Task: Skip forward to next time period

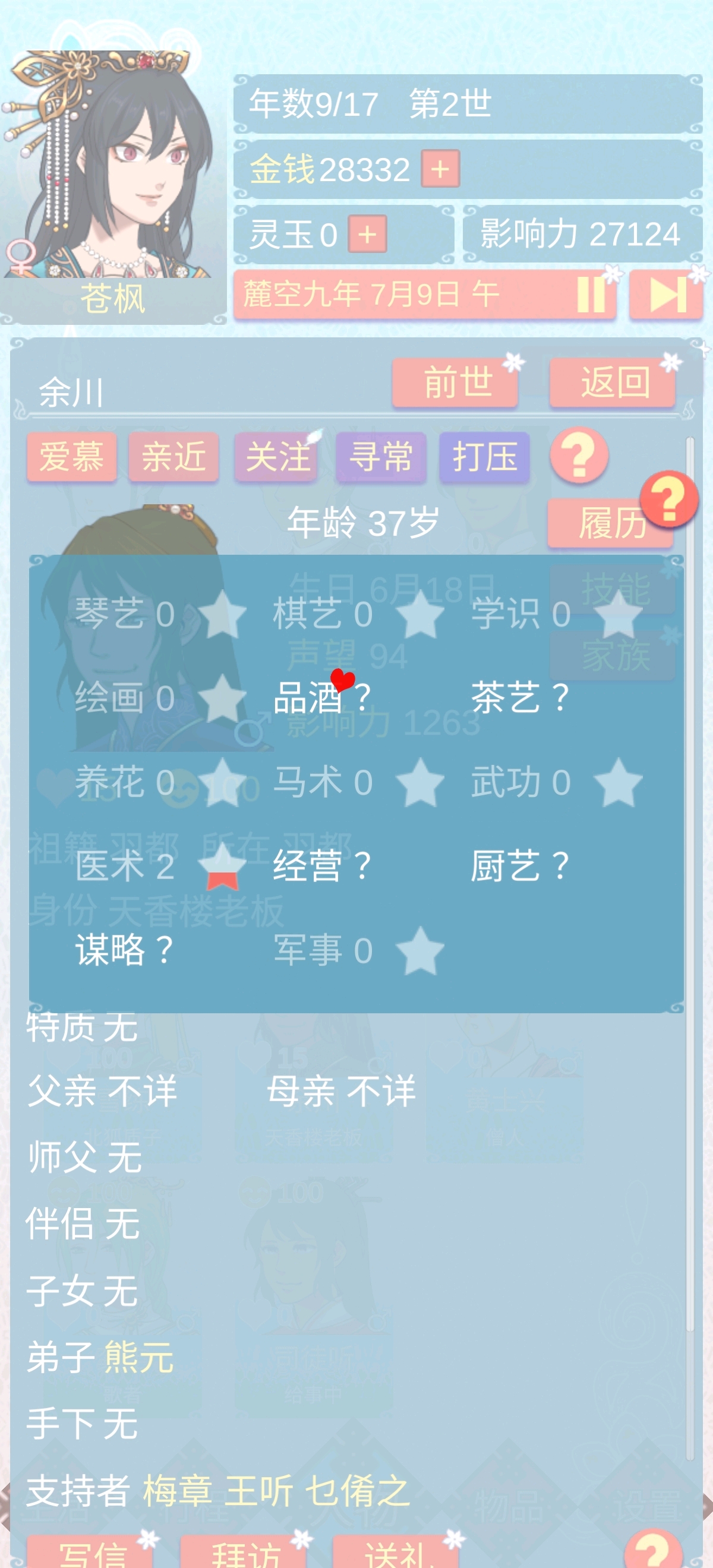Action: click(667, 295)
